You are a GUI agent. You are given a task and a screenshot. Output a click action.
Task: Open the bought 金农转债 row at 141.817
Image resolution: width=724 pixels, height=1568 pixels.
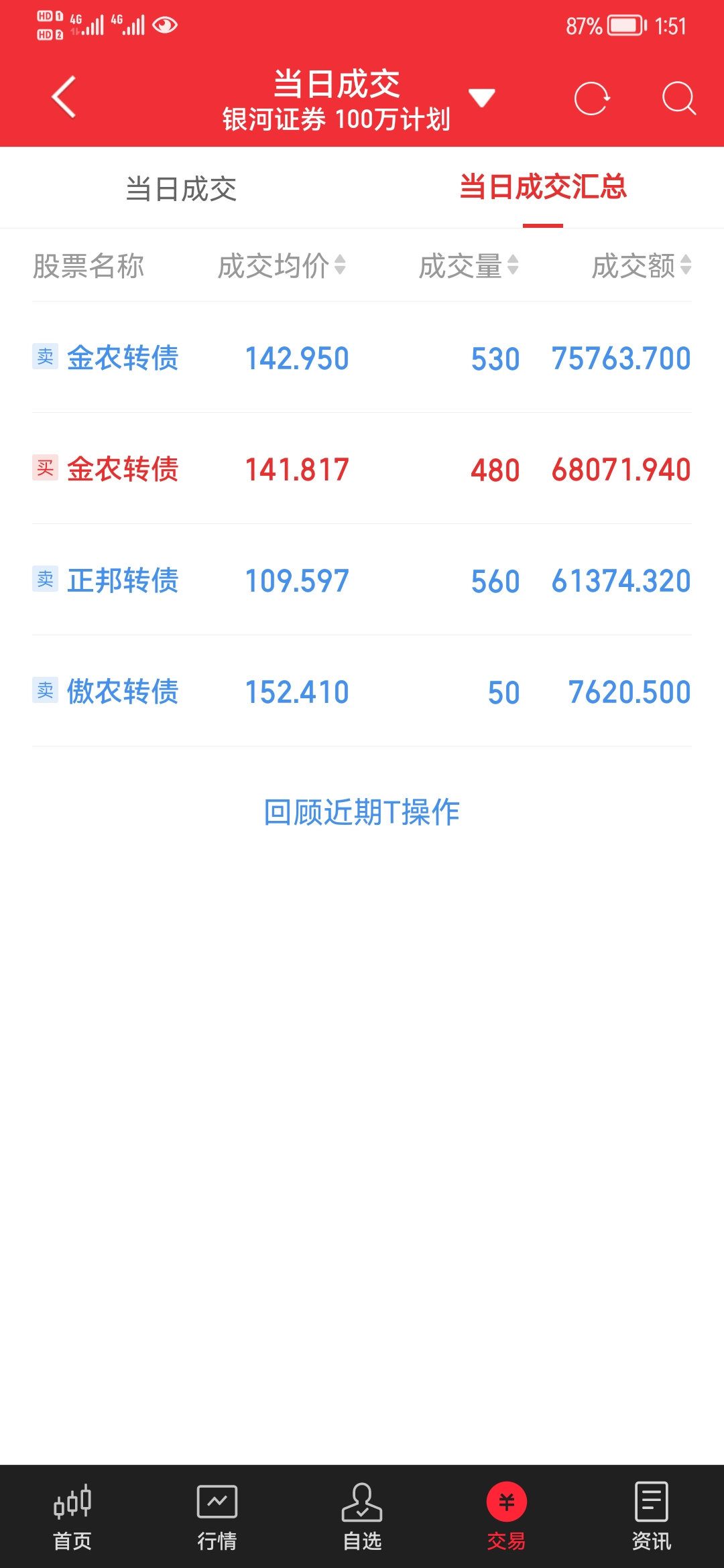click(x=362, y=469)
